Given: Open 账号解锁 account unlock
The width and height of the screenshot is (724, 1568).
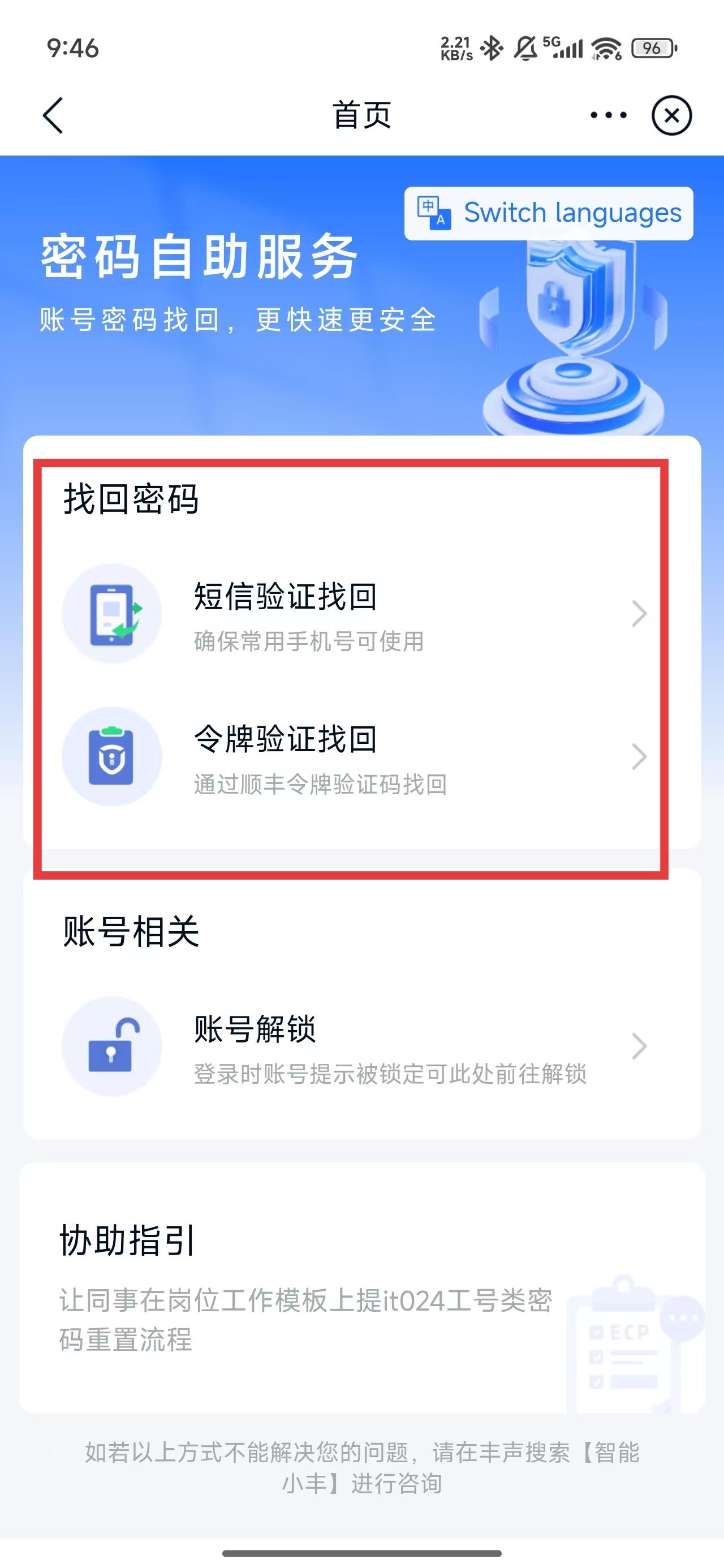Looking at the screenshot, I should 359,1047.
